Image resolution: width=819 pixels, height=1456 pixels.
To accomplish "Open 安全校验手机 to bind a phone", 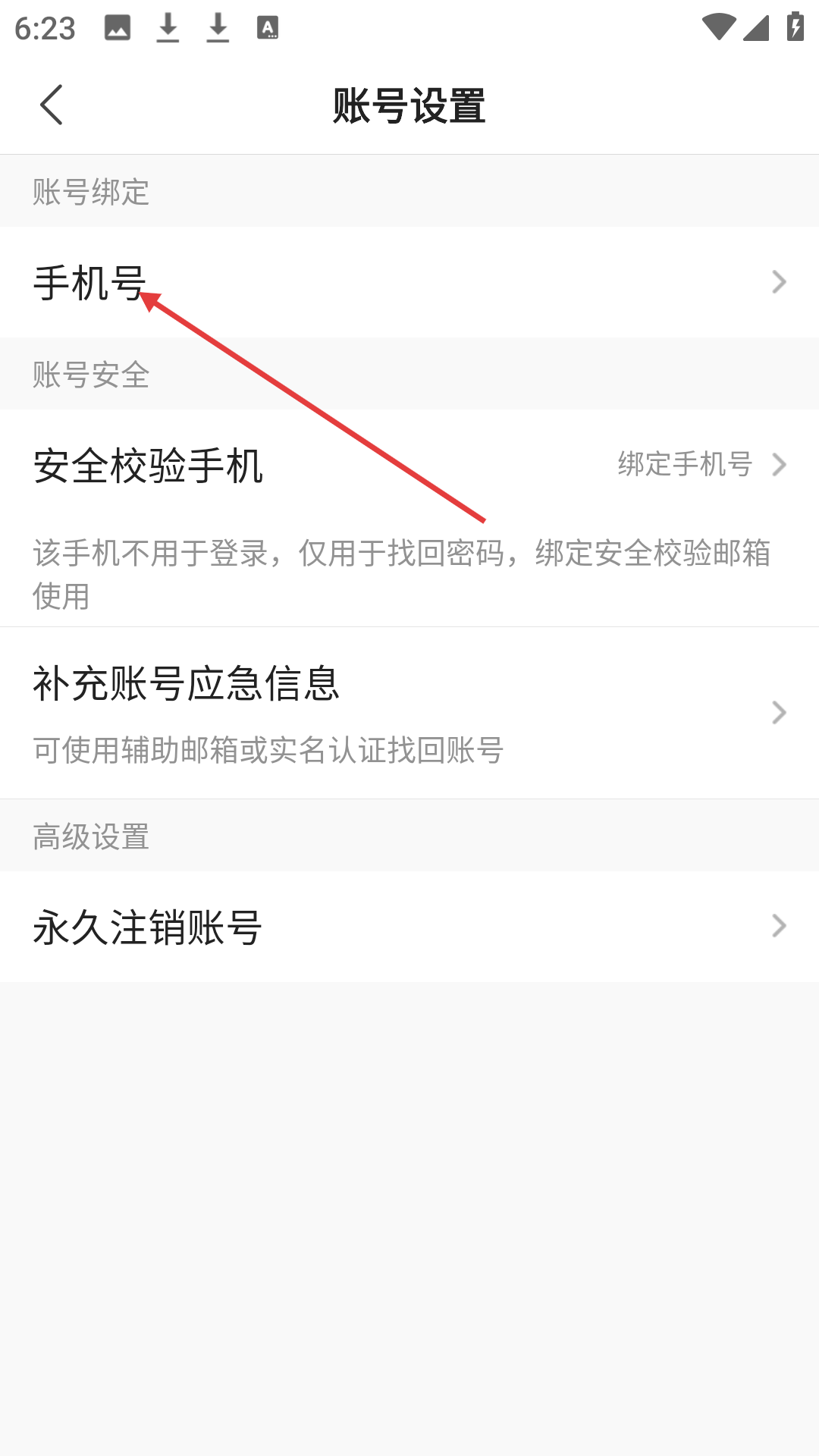I will pyautogui.click(x=409, y=465).
